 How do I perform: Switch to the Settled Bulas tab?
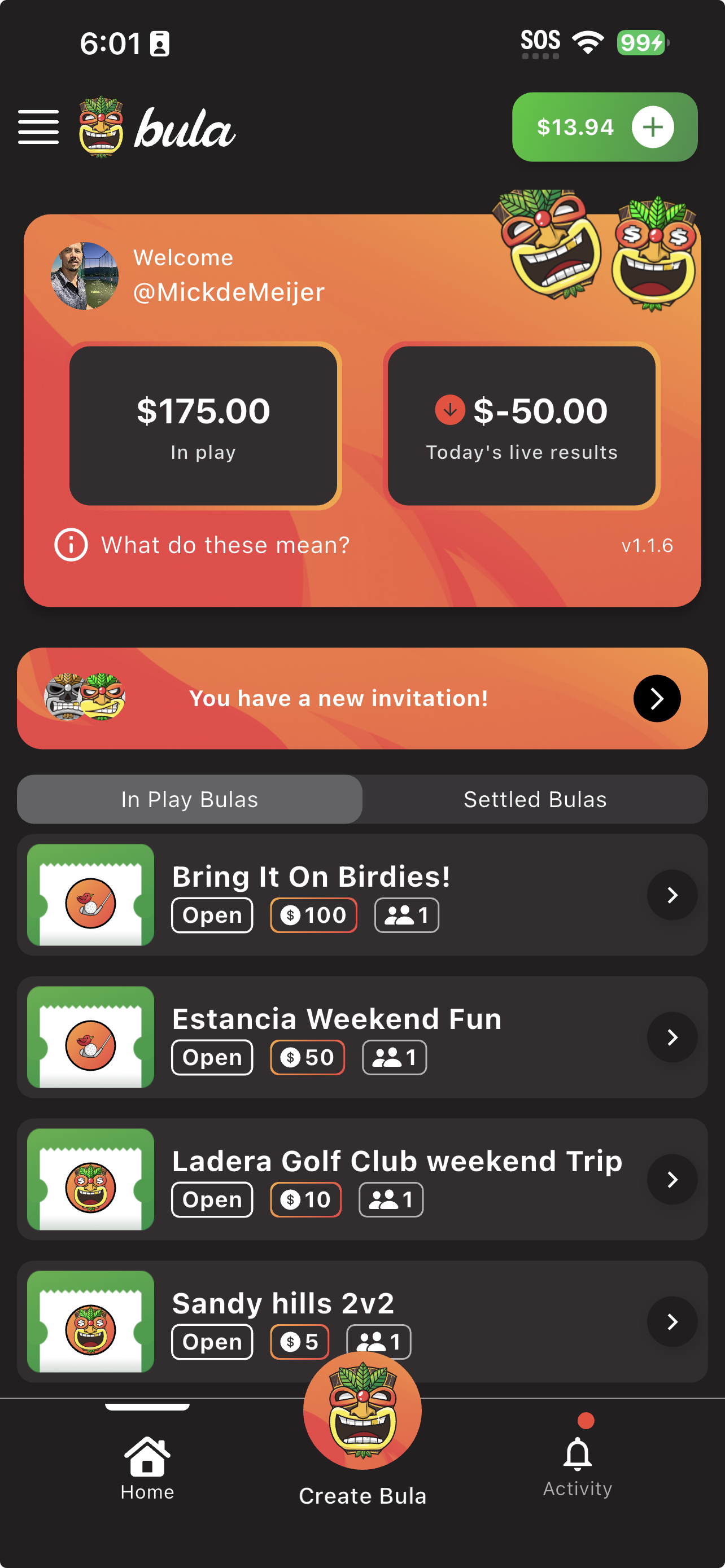coord(535,799)
